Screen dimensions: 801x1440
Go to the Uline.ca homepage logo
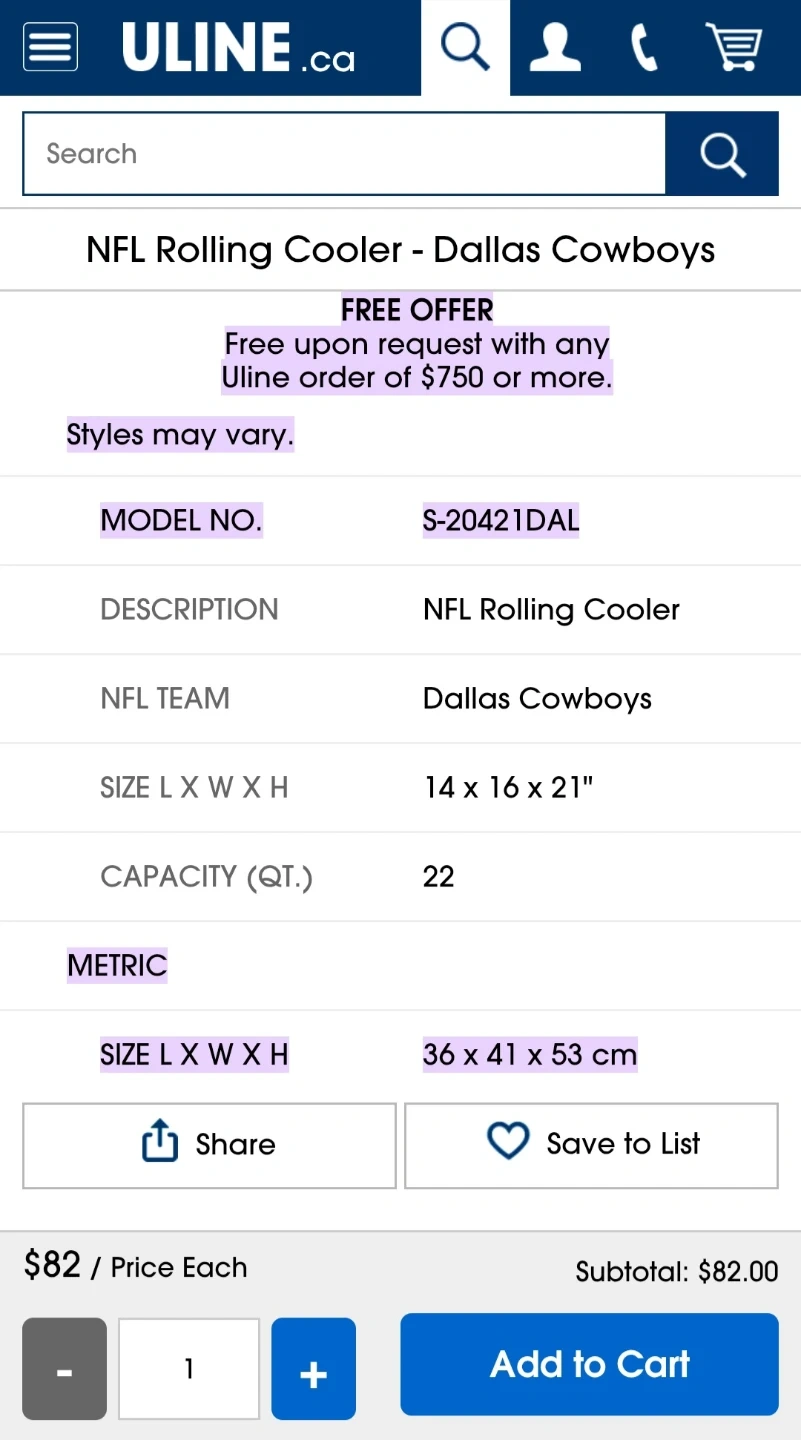[x=238, y=48]
